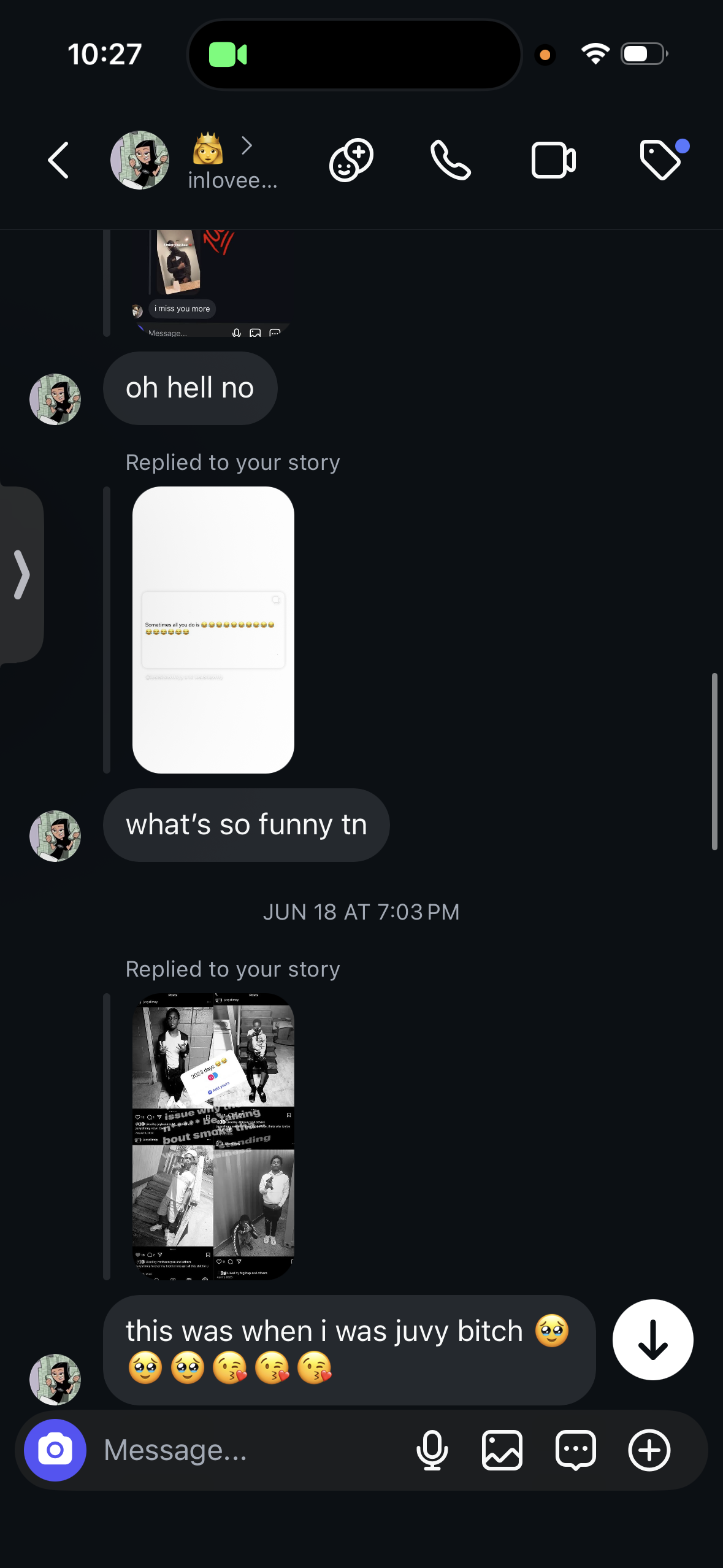This screenshot has width=723, height=1568.
Task: Return to the active video call pill
Action: (228, 55)
